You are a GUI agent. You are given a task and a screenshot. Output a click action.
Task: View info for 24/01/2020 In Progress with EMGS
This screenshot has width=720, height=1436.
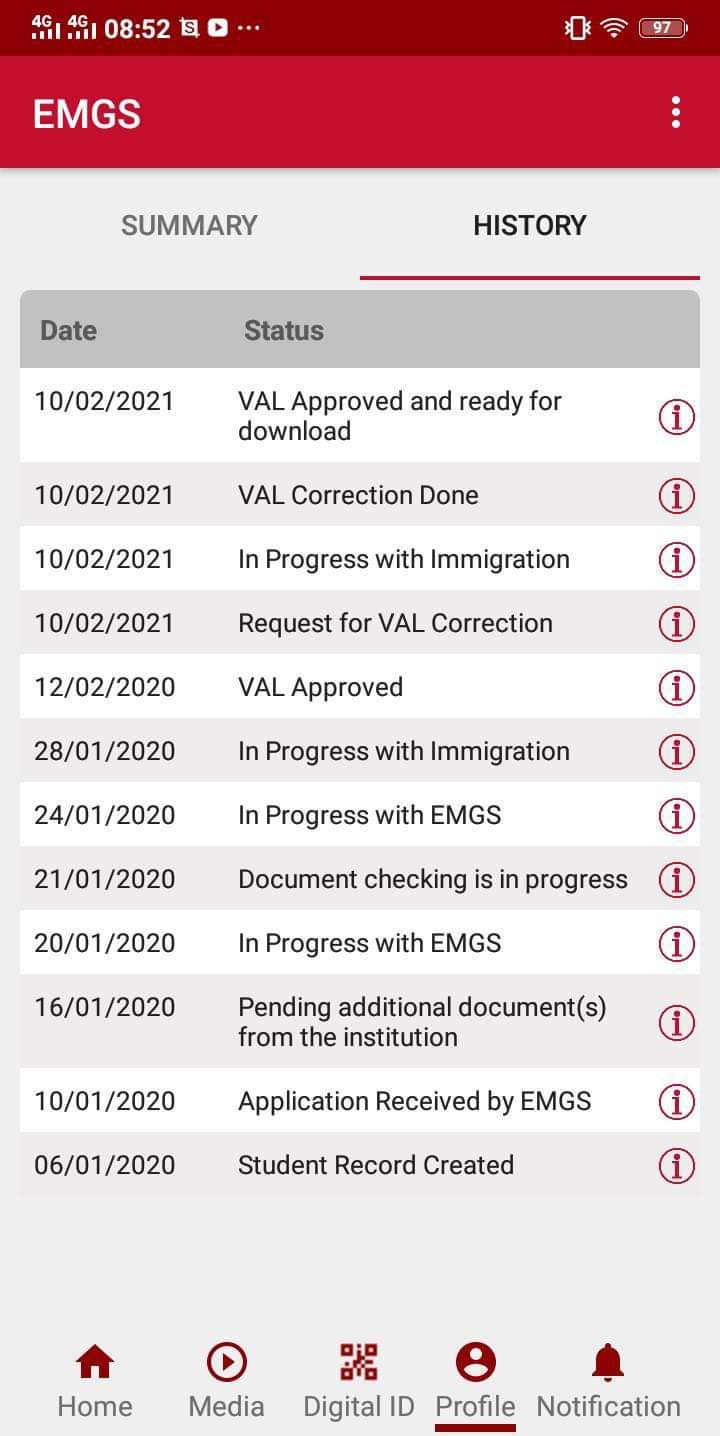pos(677,815)
